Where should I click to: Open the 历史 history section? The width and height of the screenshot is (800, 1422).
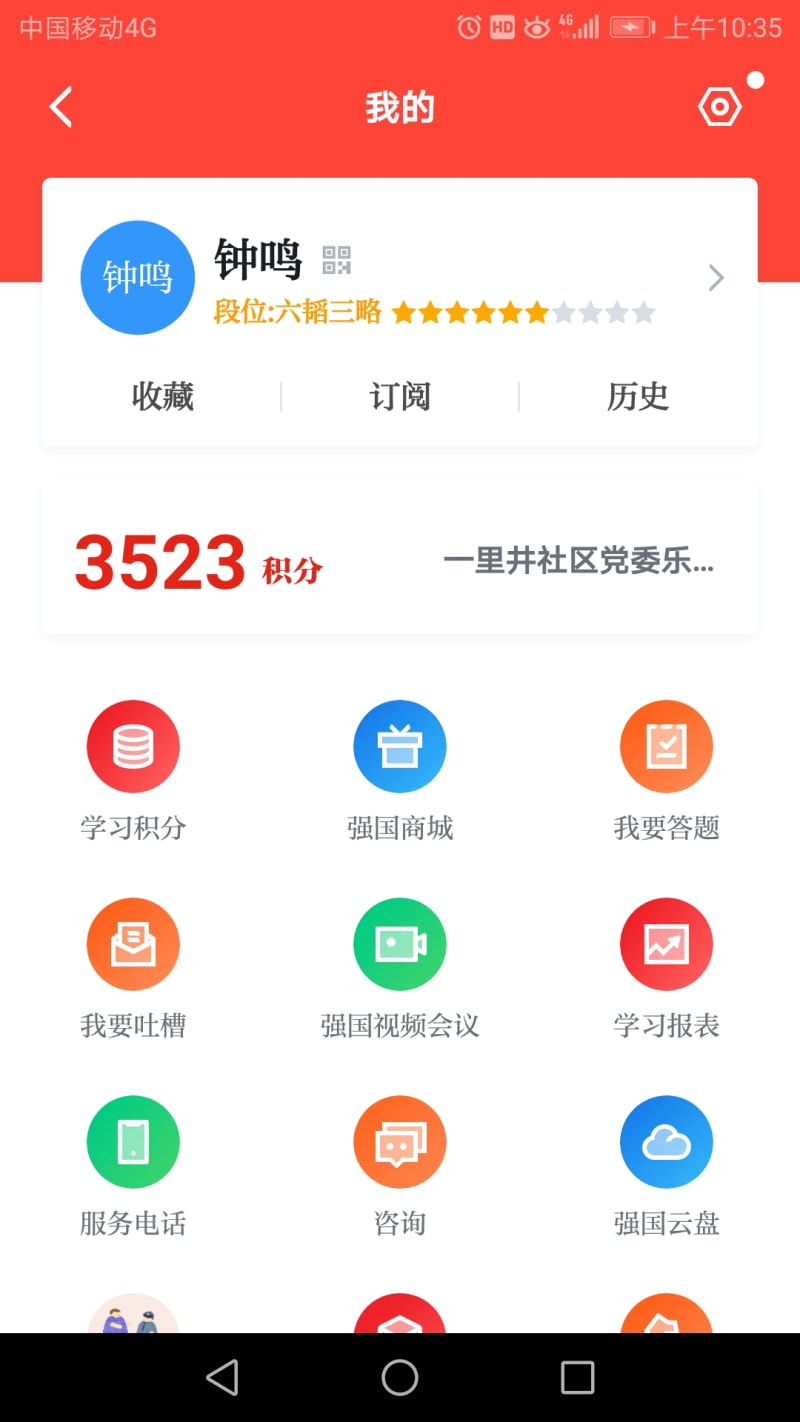637,396
